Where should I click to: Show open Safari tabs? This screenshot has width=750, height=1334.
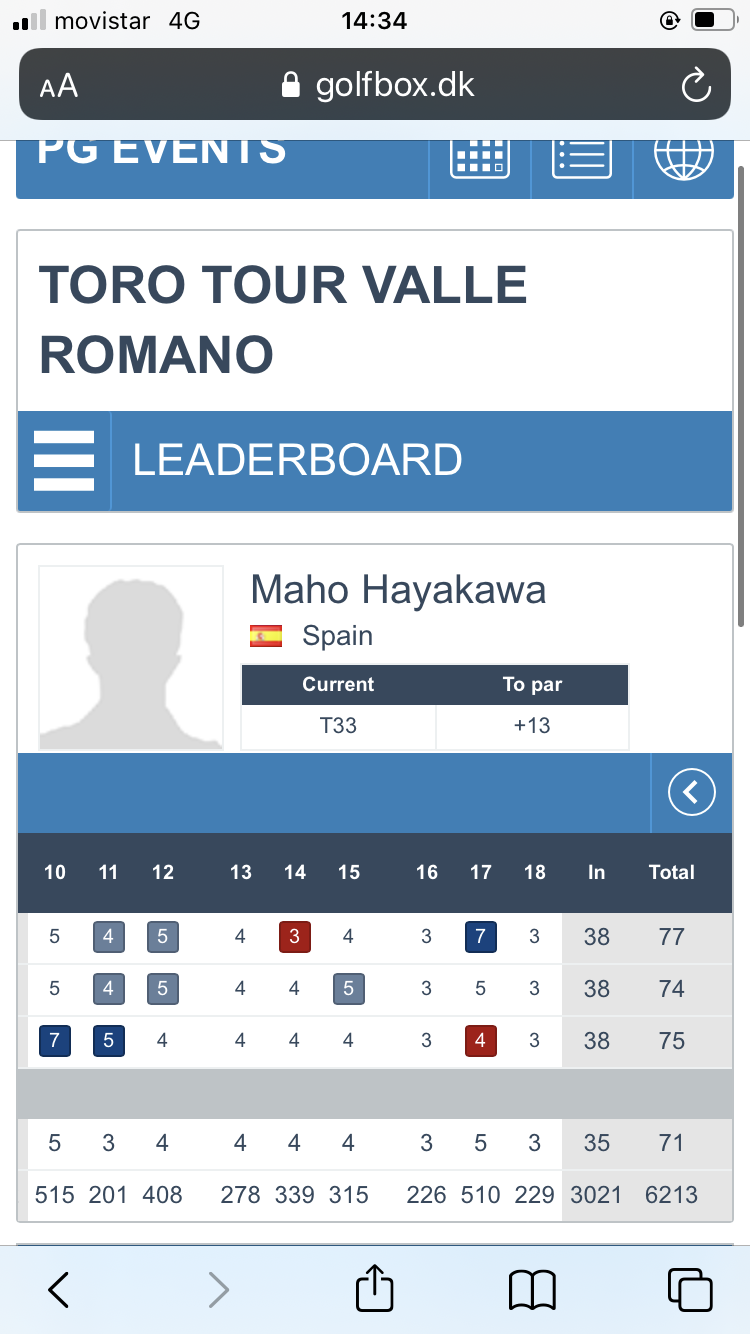690,1289
